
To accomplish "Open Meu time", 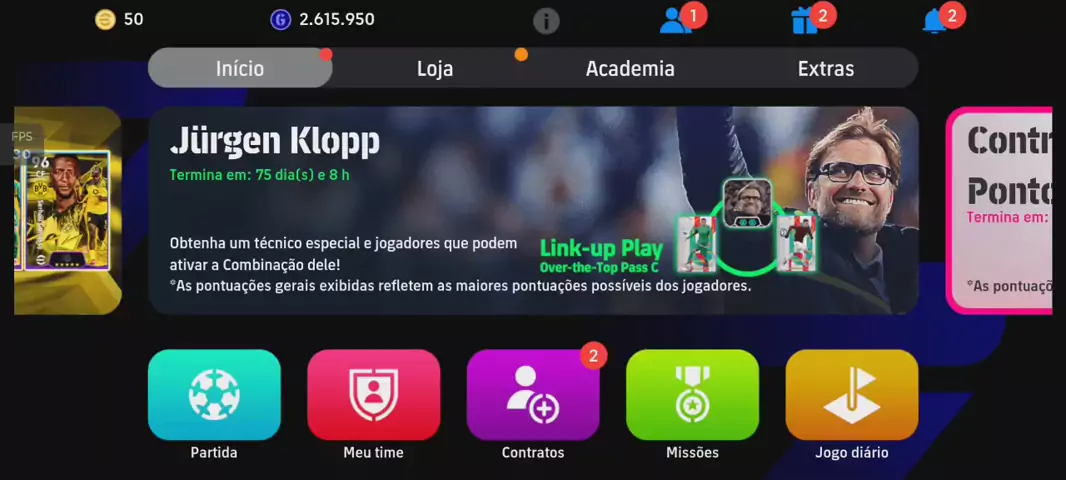I will 373,395.
